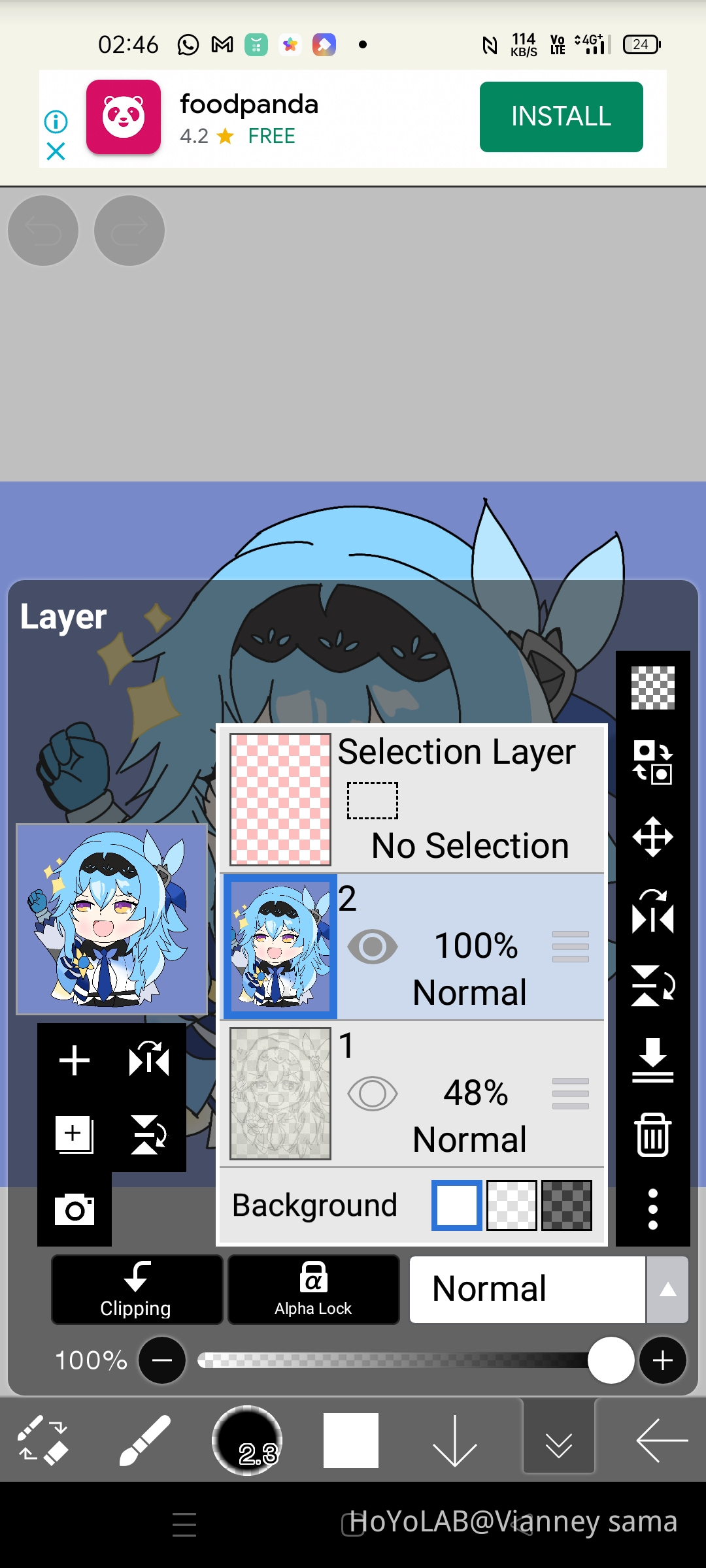Open the brush tool
Viewport: 706px width, 1568px height.
pyautogui.click(x=145, y=1441)
